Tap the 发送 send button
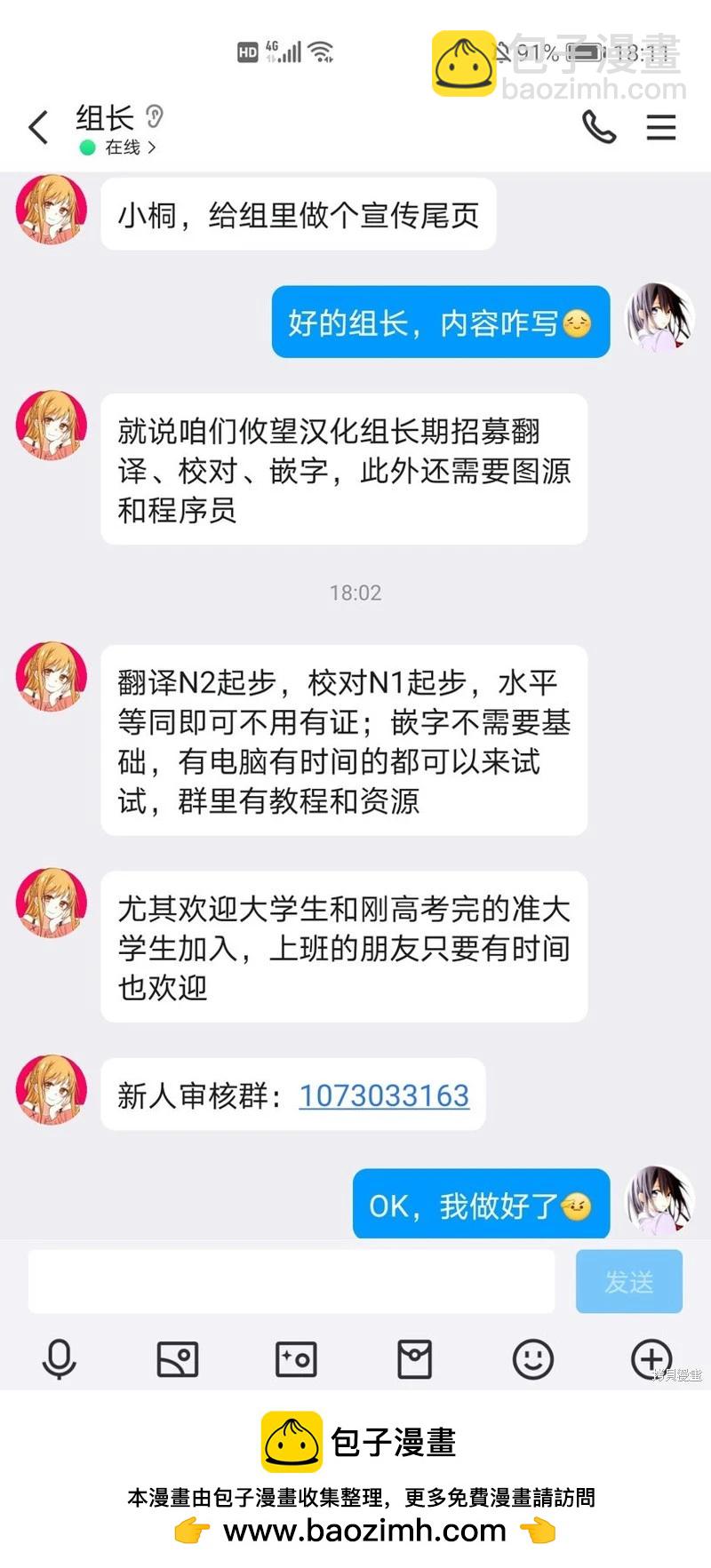Screen dimensions: 711x1568 coord(629,1281)
